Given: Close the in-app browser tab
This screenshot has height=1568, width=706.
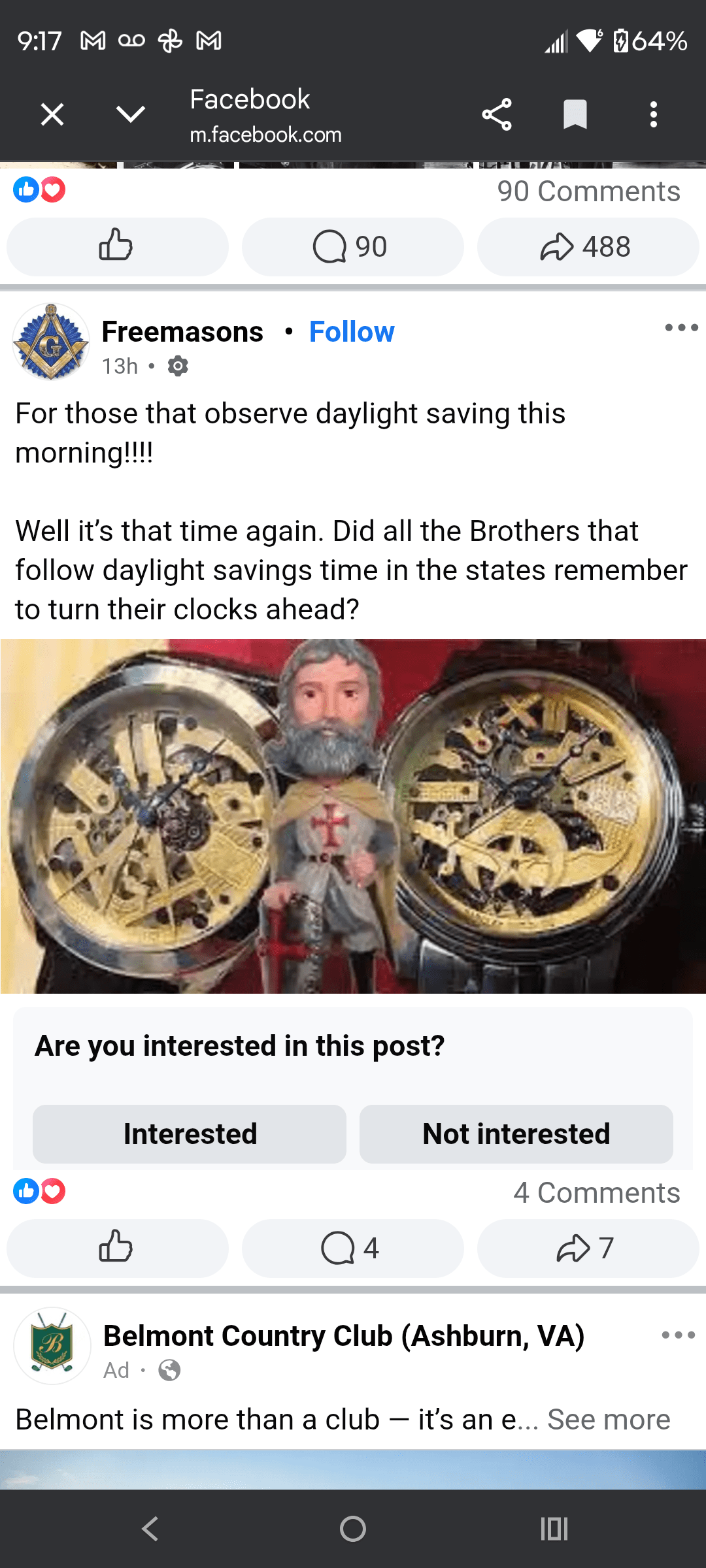Looking at the screenshot, I should tap(52, 115).
